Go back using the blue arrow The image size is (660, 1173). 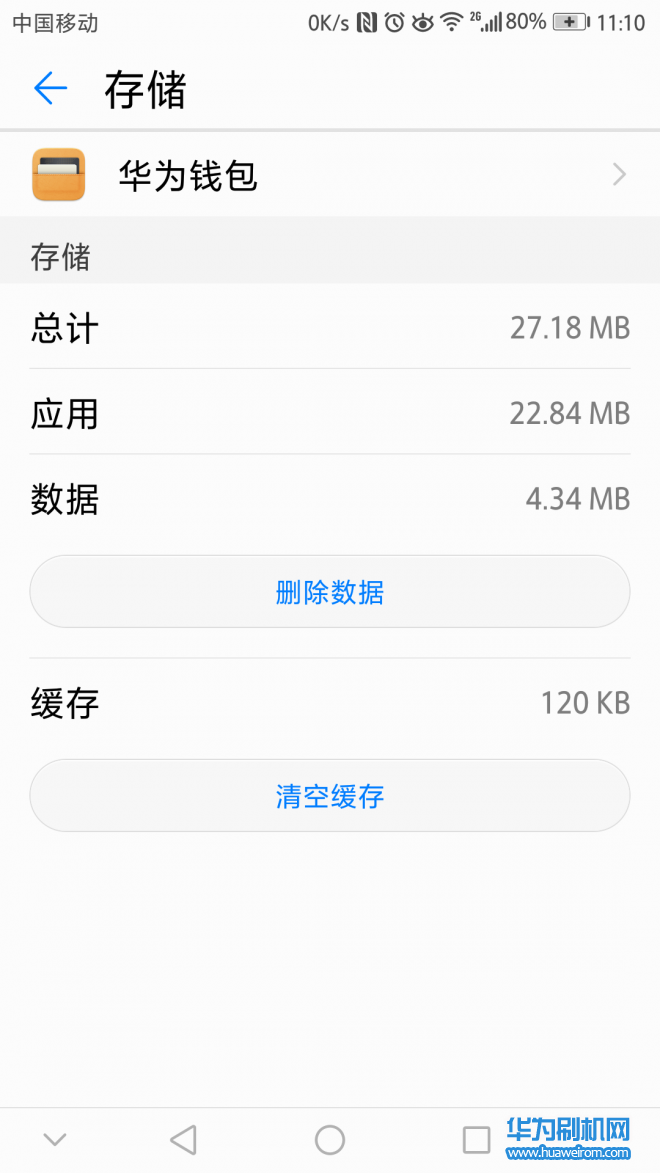[51, 89]
